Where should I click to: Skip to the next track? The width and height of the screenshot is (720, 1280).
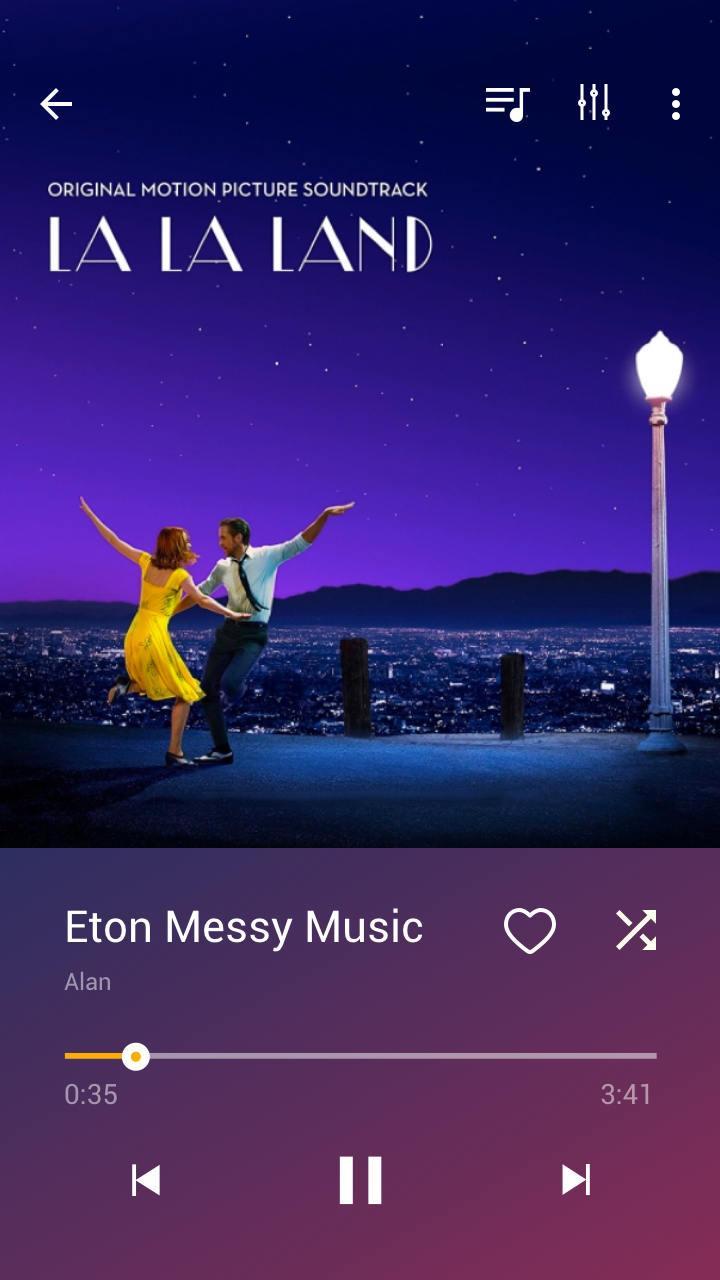tap(576, 1180)
